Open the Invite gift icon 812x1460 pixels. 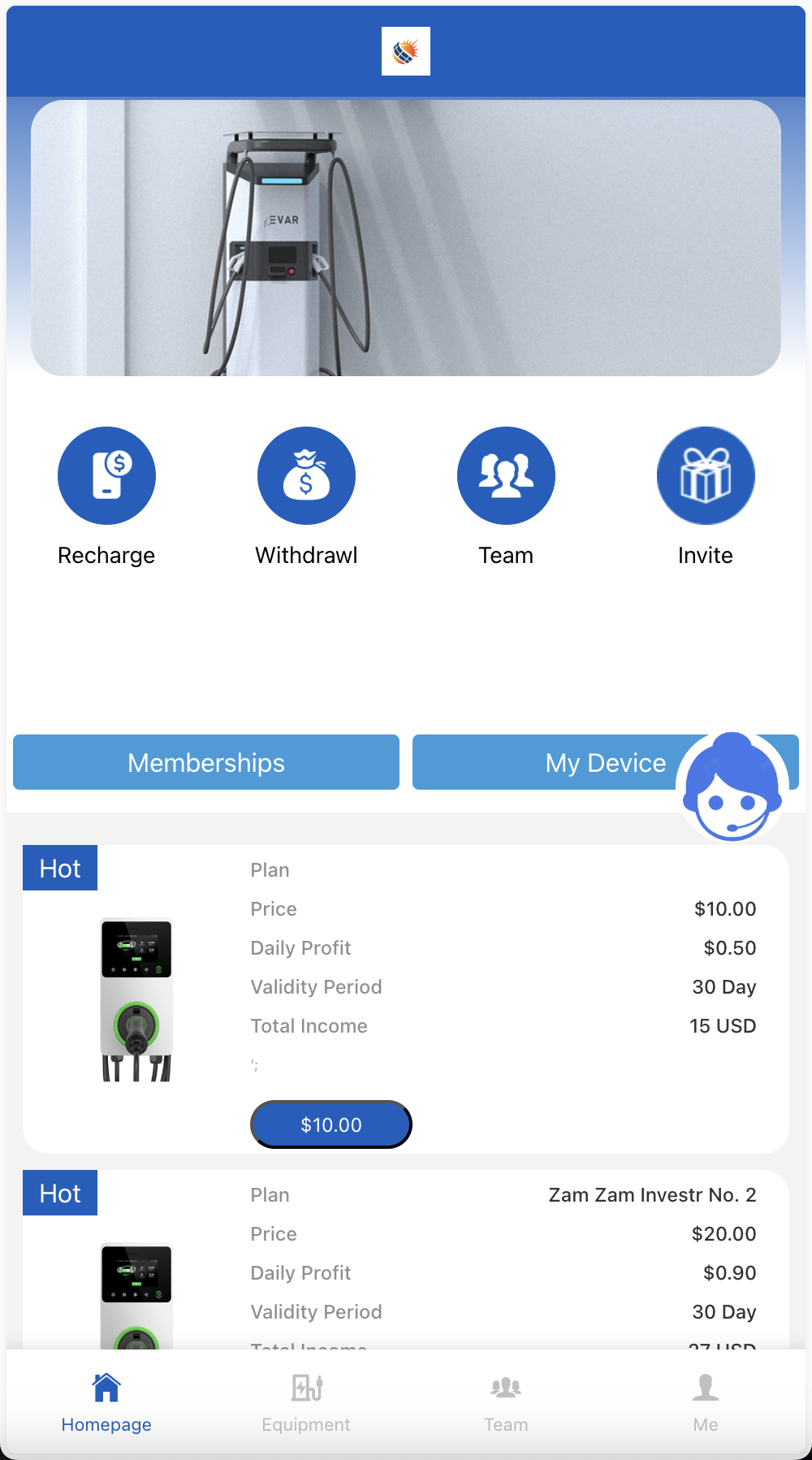[706, 476]
